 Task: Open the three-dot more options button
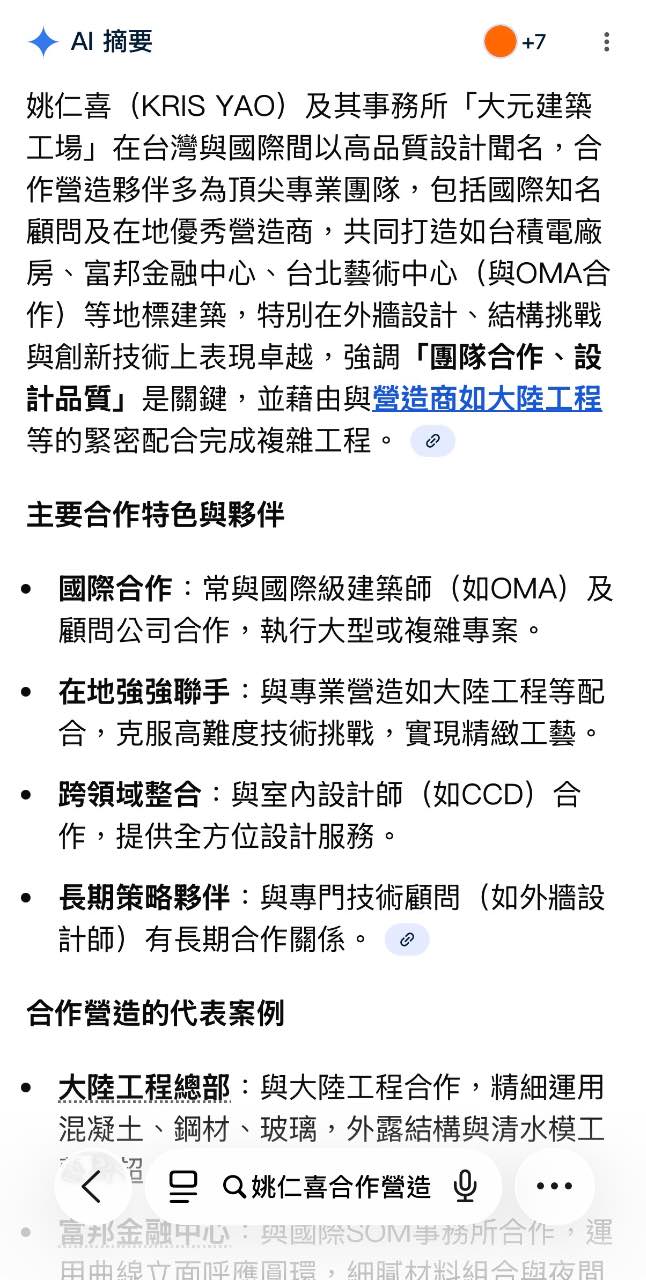tap(554, 1187)
